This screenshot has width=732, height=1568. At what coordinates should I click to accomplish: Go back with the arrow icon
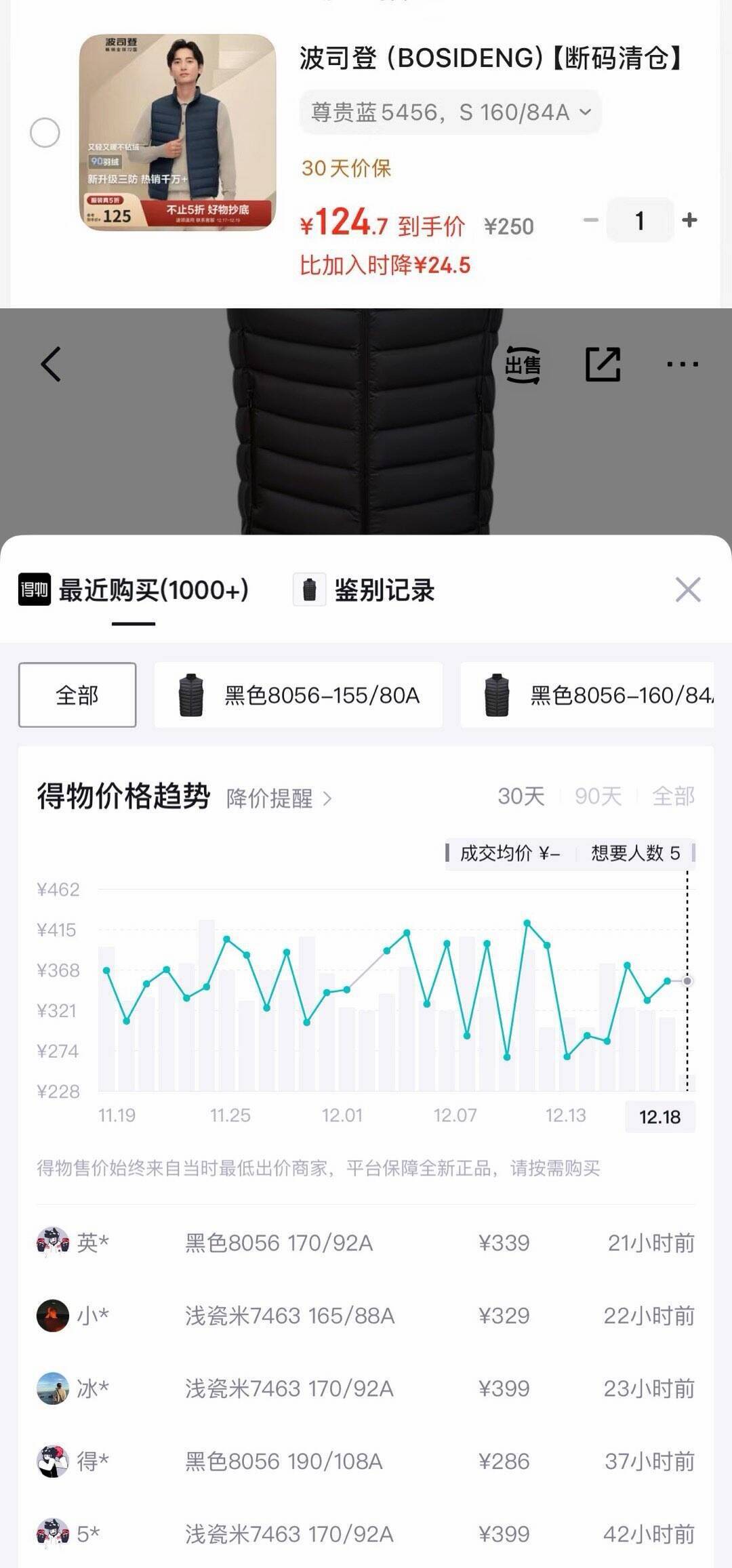(51, 365)
